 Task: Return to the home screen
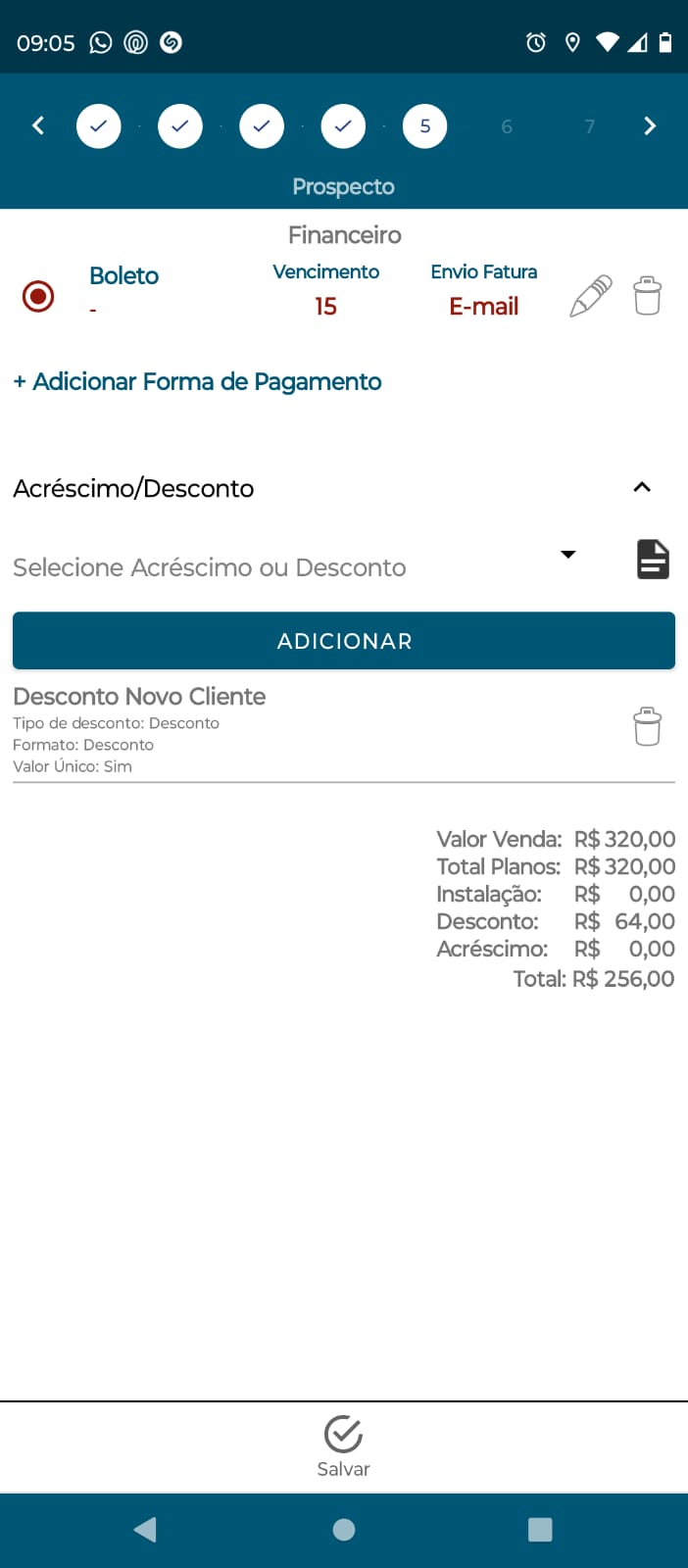tap(344, 1530)
